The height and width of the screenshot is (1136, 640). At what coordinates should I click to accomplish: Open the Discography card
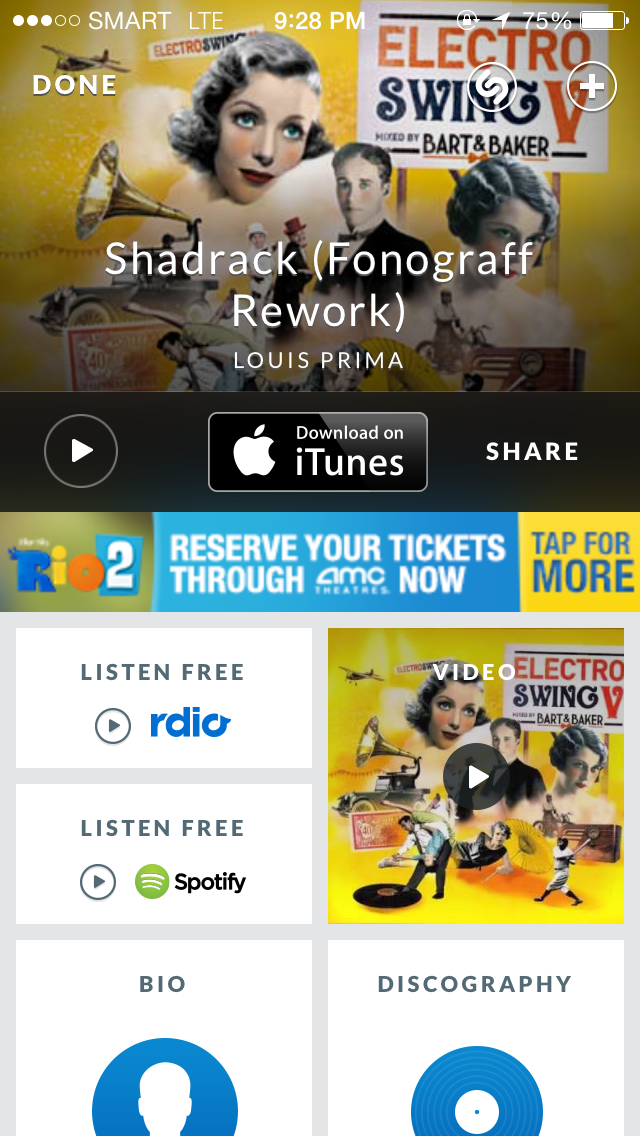pos(476,1040)
